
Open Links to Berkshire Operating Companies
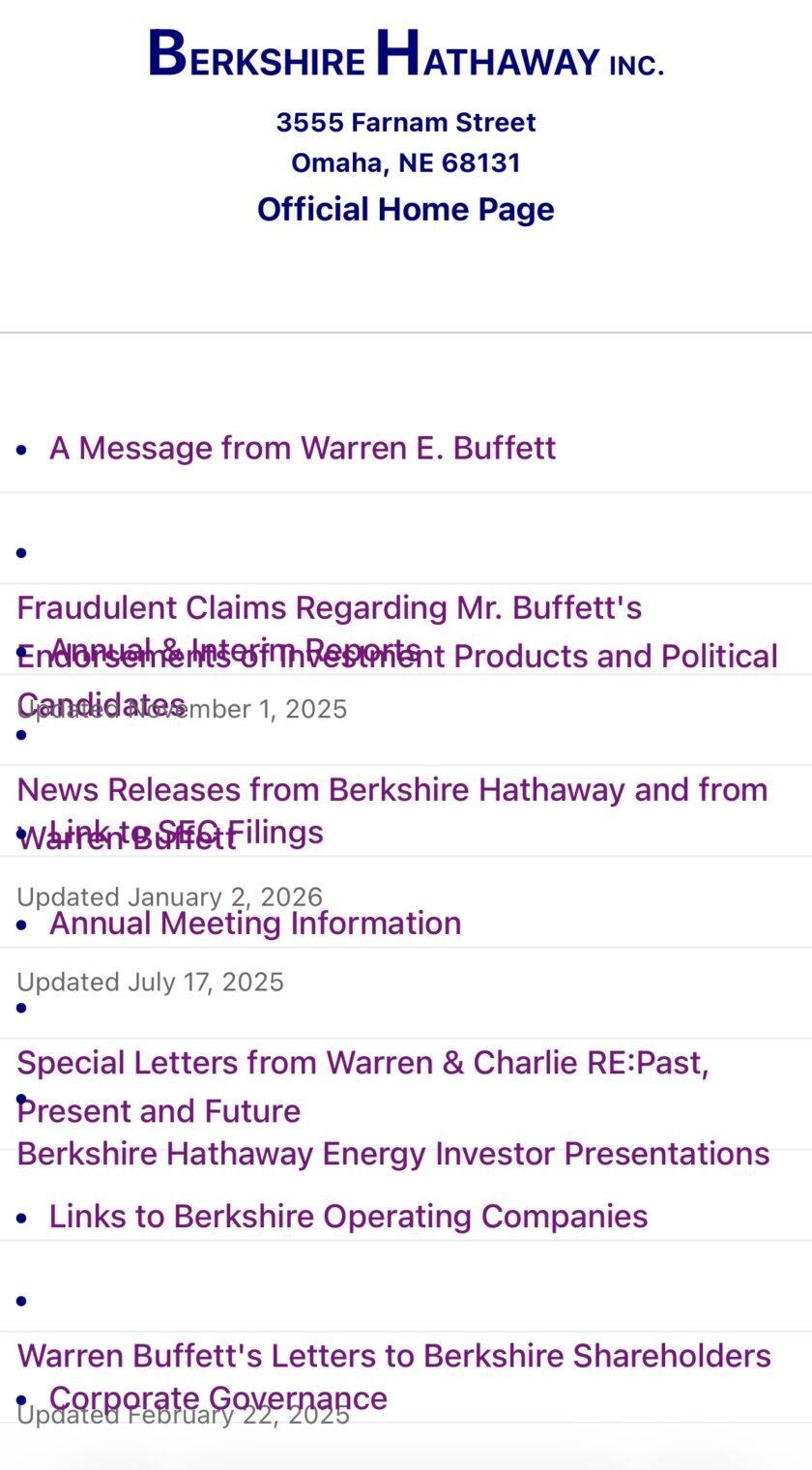pos(348,1216)
